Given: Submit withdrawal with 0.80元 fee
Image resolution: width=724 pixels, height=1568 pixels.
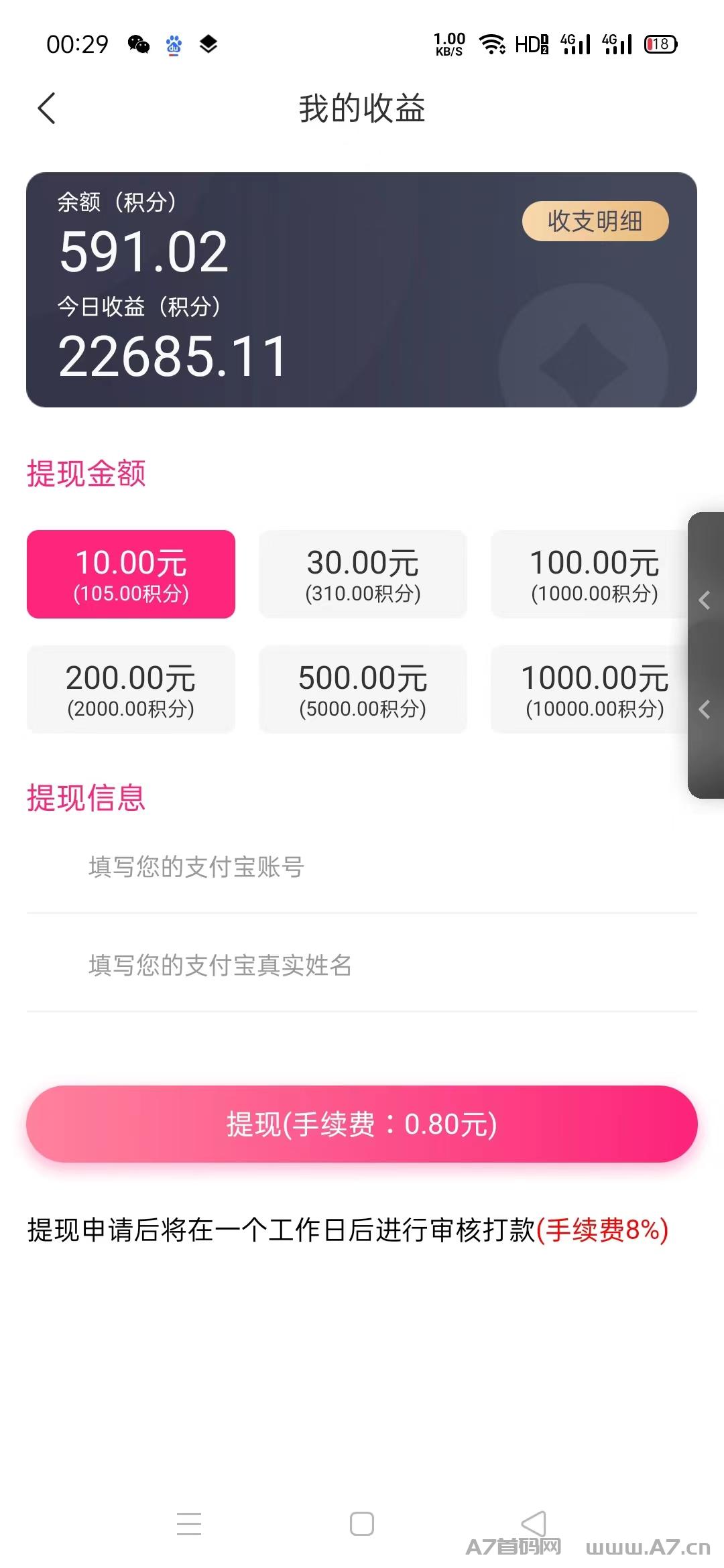Looking at the screenshot, I should (362, 1124).
